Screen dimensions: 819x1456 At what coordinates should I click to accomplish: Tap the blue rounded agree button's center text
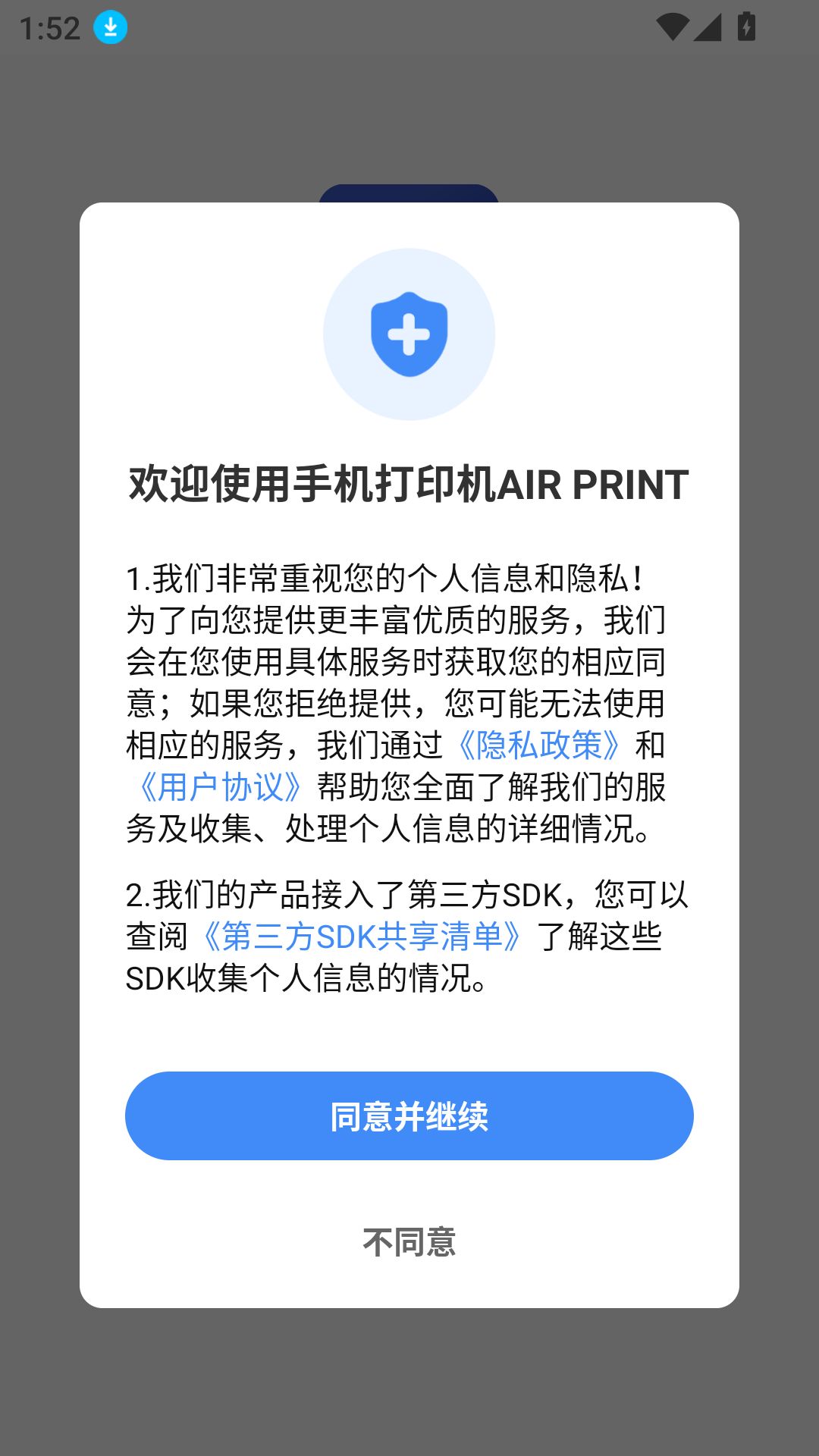[409, 1116]
